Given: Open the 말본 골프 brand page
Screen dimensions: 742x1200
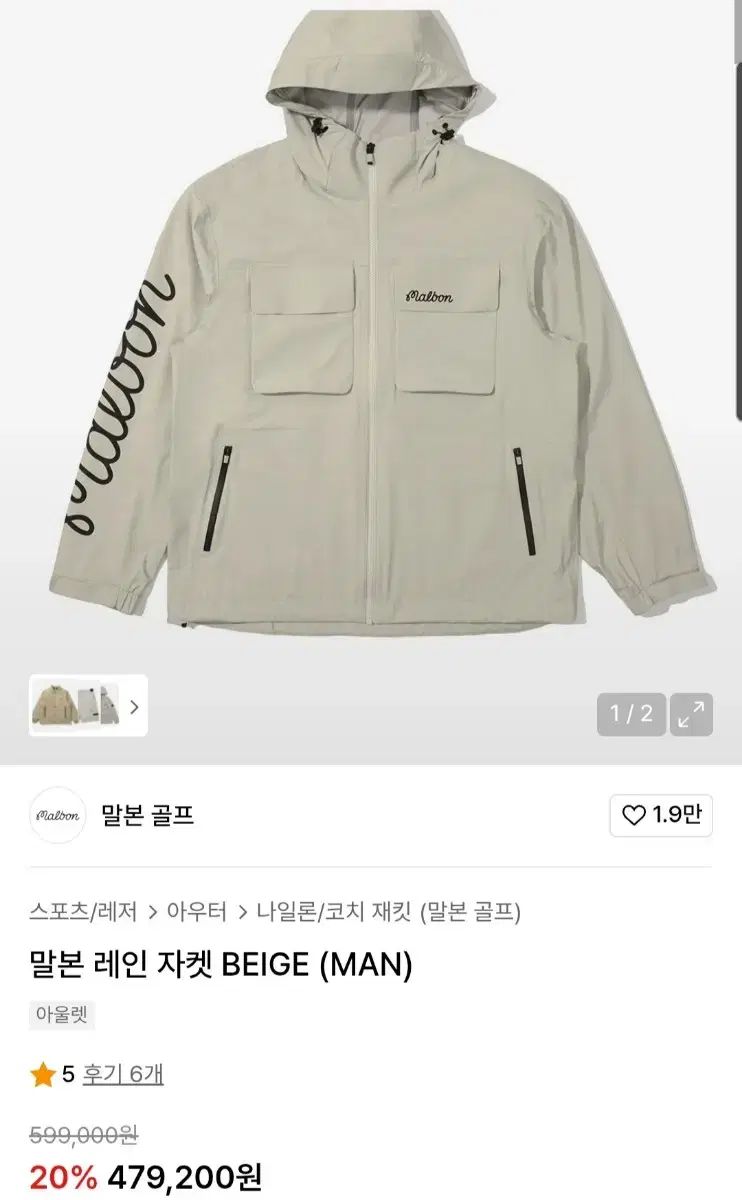Looking at the screenshot, I should (x=147, y=816).
